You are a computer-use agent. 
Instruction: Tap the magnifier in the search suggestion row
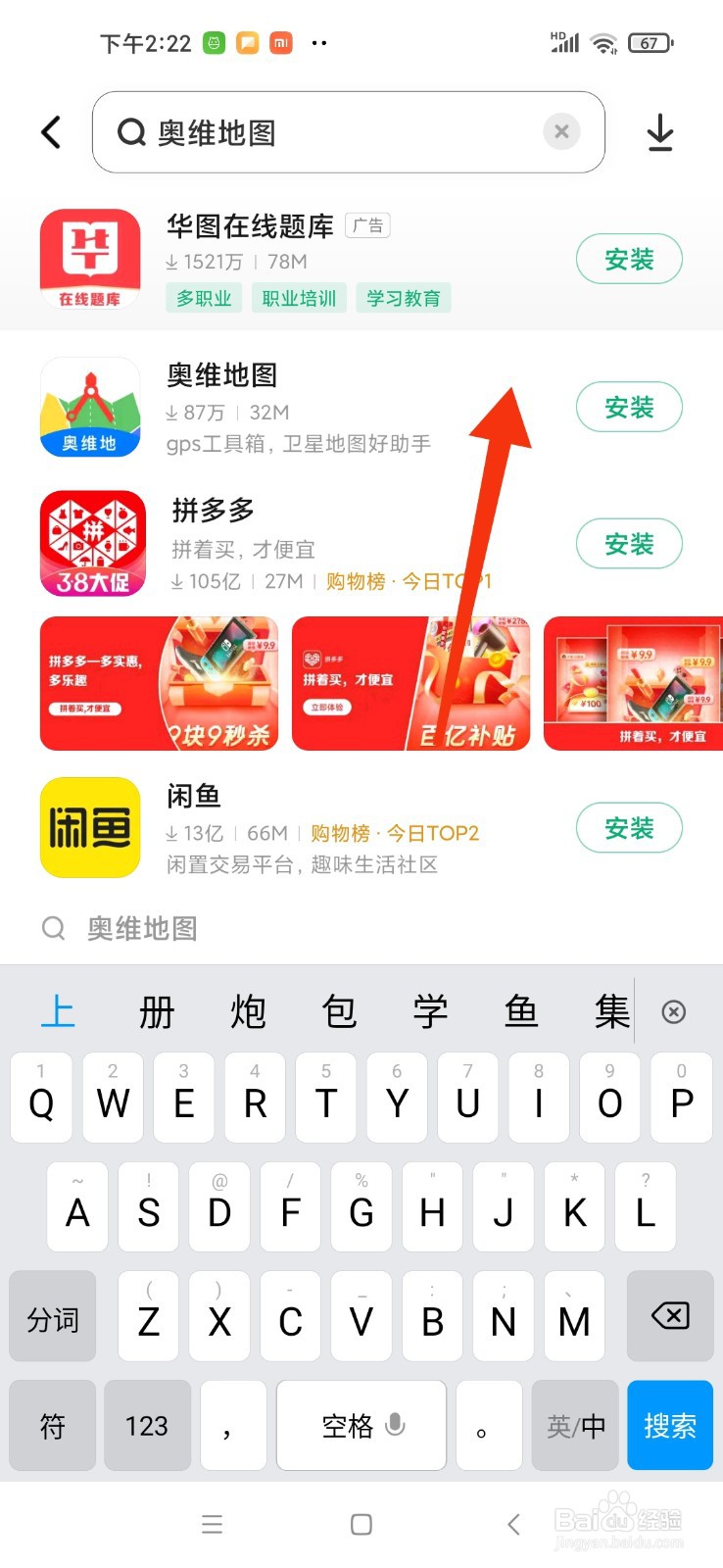tap(54, 928)
